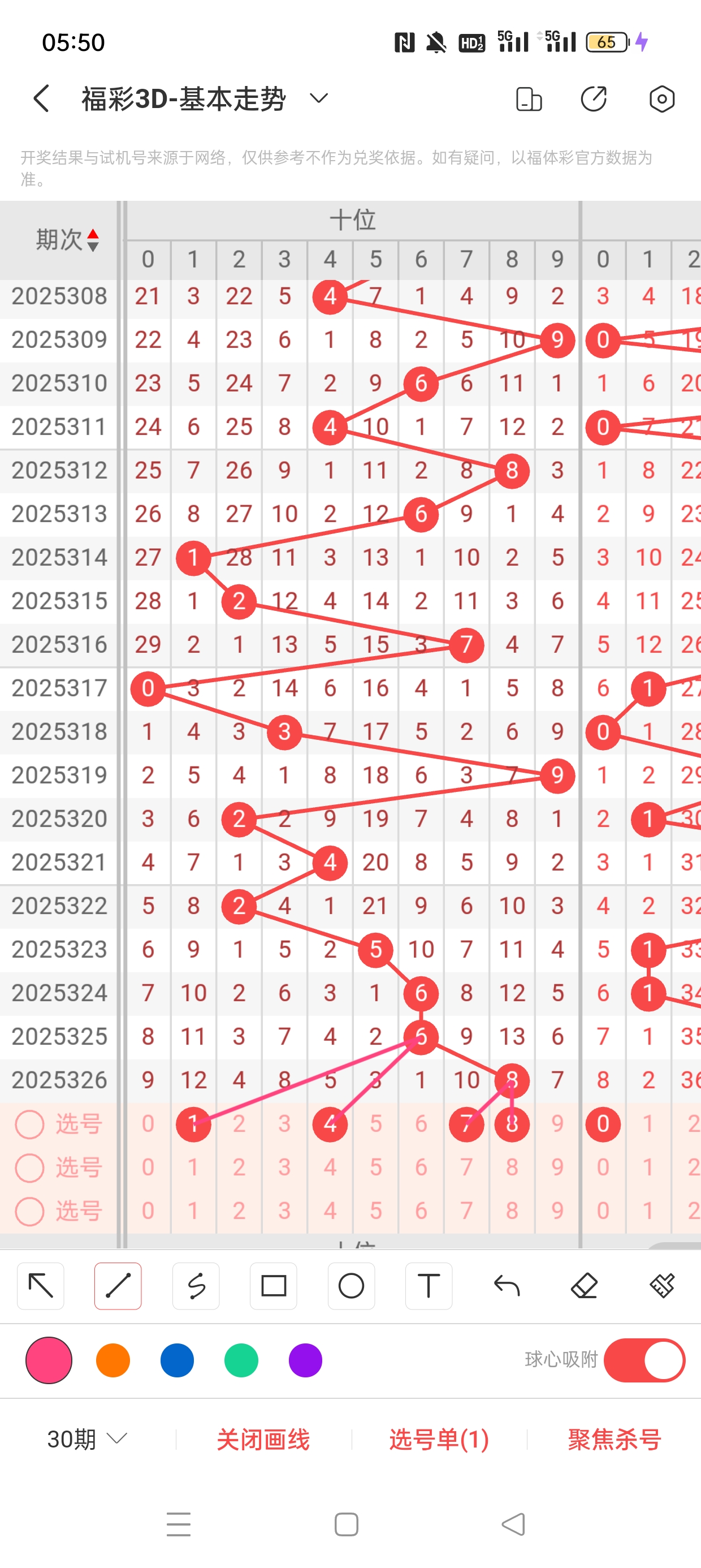Select the arrow drawing tool
Viewport: 701px width, 1568px height.
pos(41,1286)
